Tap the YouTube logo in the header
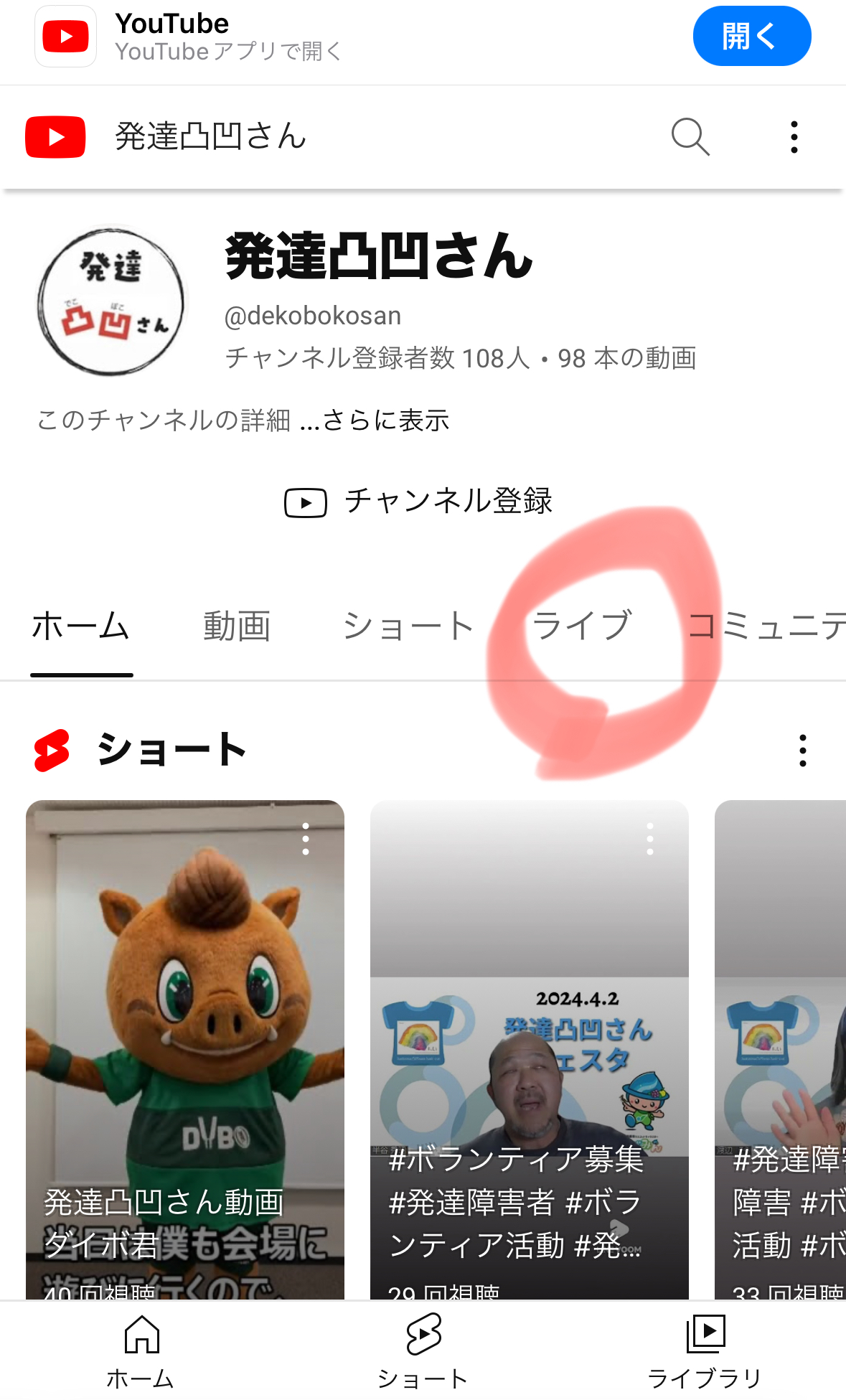Screen dimensions: 846x1400 tap(55, 136)
